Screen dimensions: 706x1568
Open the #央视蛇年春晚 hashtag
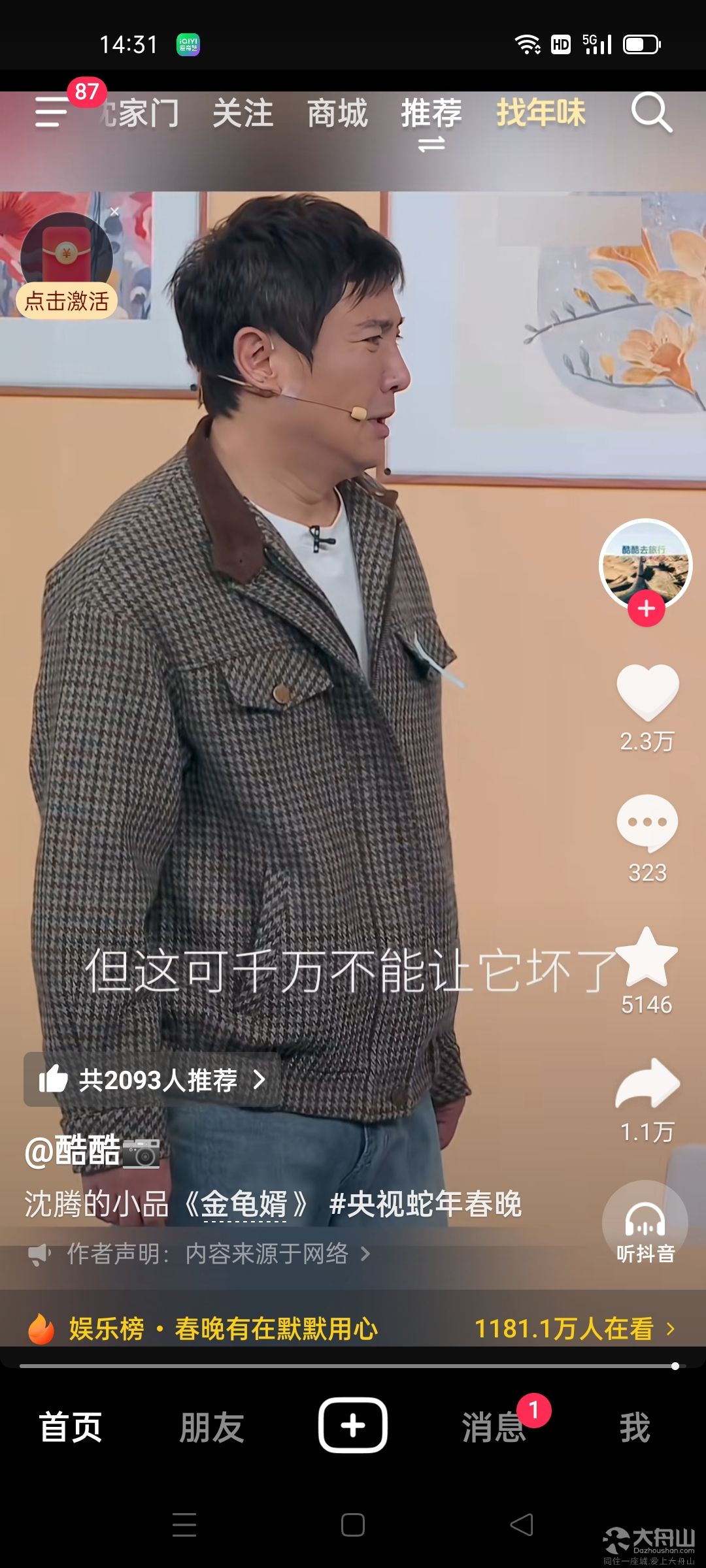[426, 1204]
